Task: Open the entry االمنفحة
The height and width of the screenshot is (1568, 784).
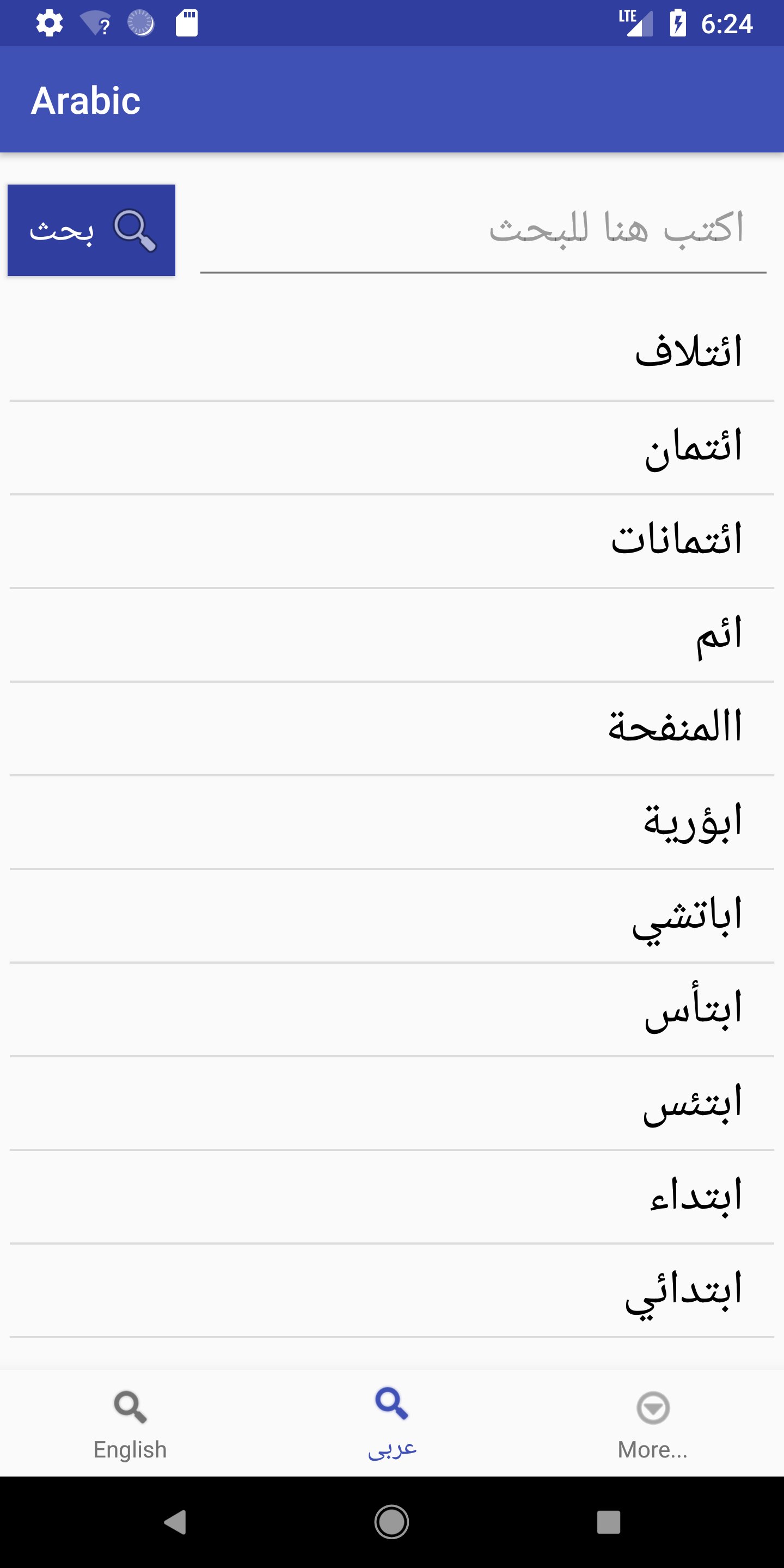Action: (675, 728)
